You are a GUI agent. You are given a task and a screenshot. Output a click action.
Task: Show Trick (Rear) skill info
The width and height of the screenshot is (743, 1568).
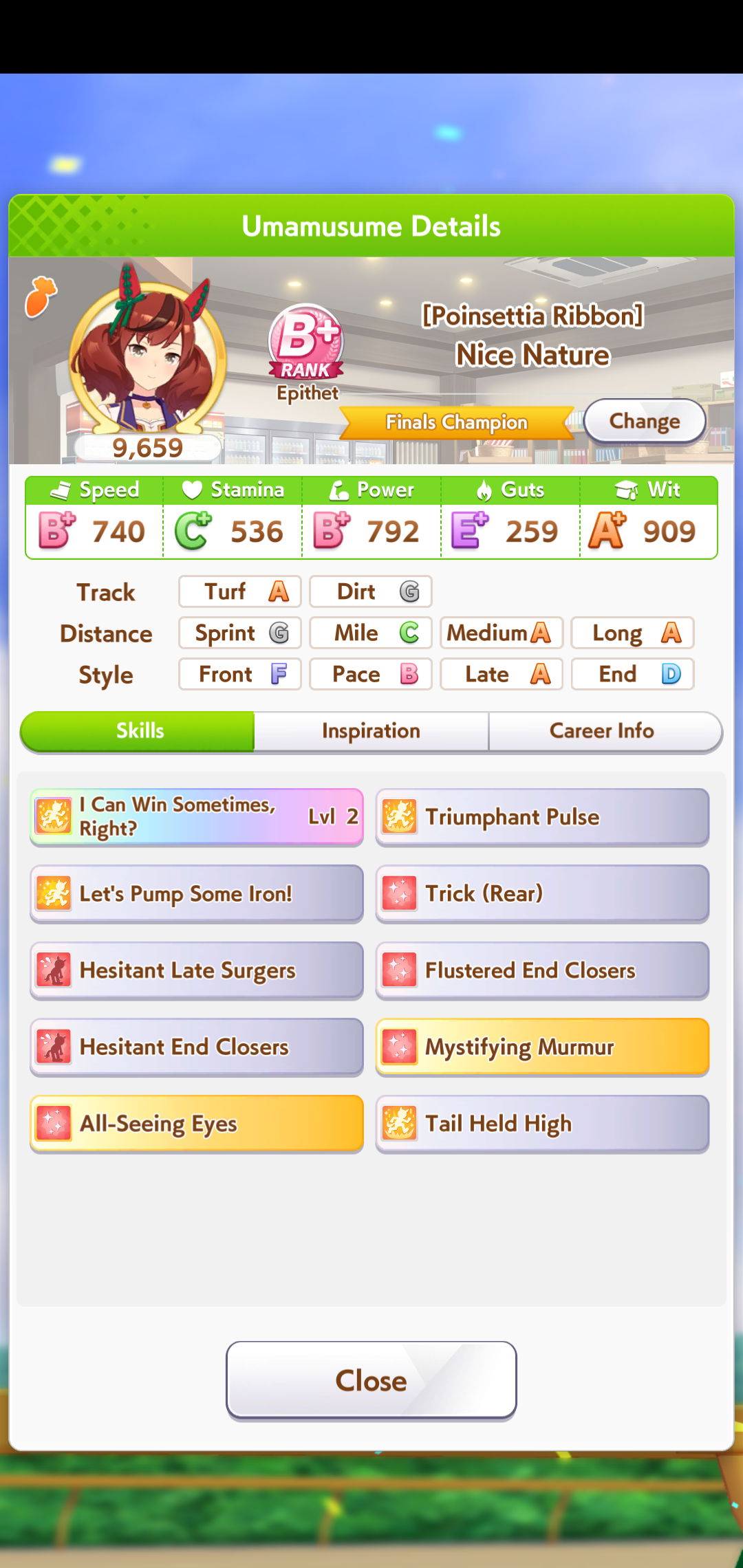tap(542, 894)
